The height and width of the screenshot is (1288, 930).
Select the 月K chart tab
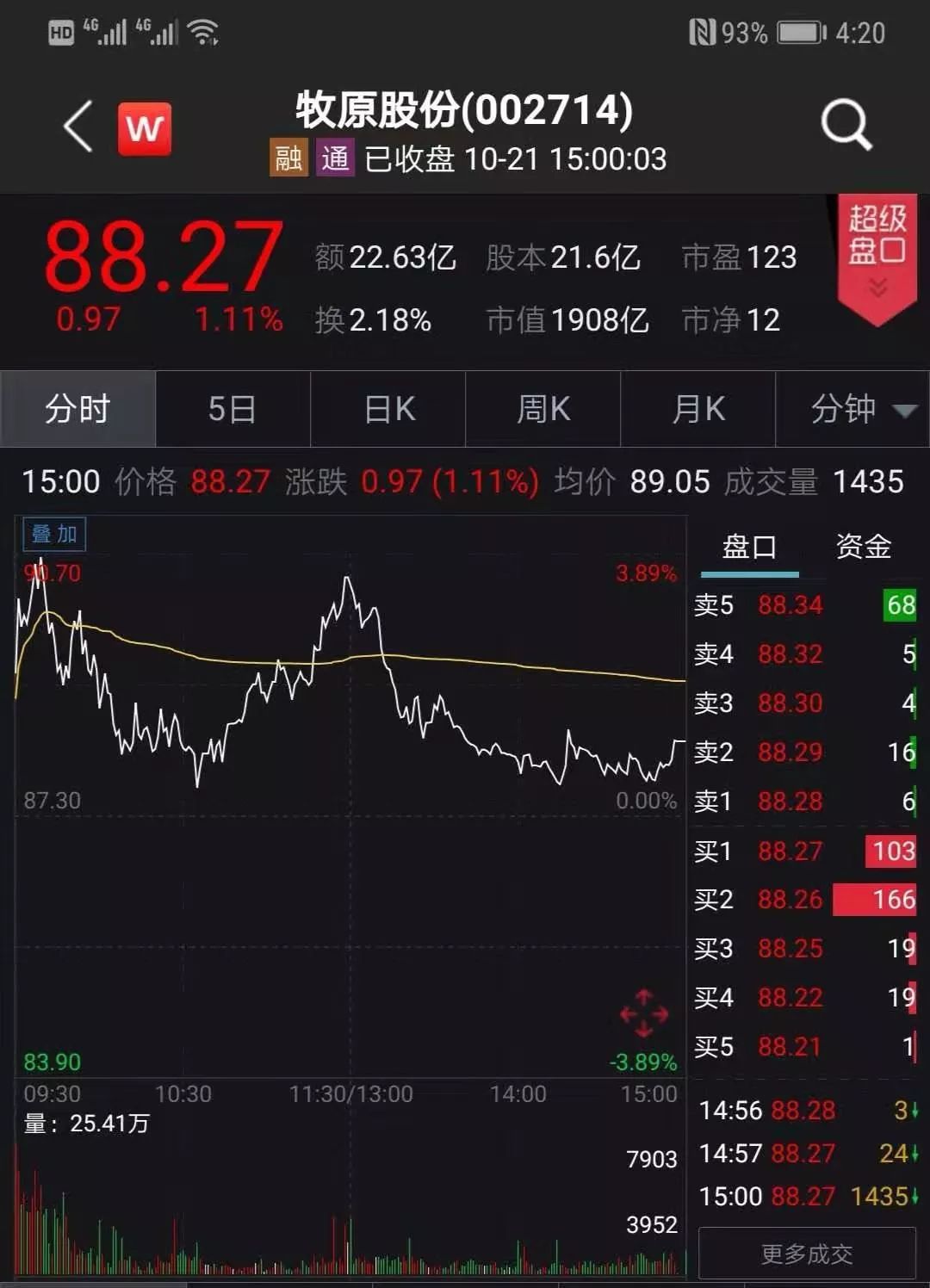(x=698, y=409)
